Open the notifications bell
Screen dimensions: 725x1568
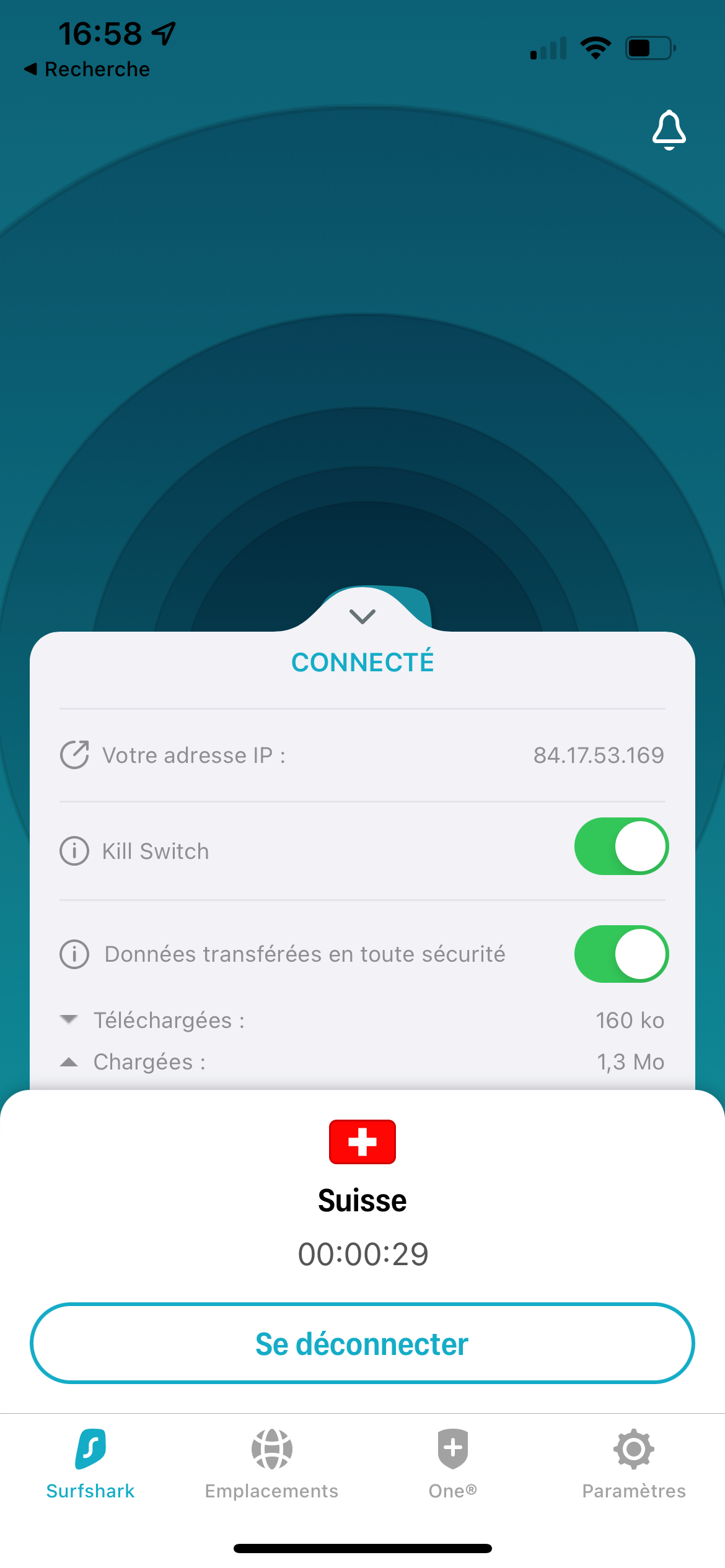click(x=669, y=130)
